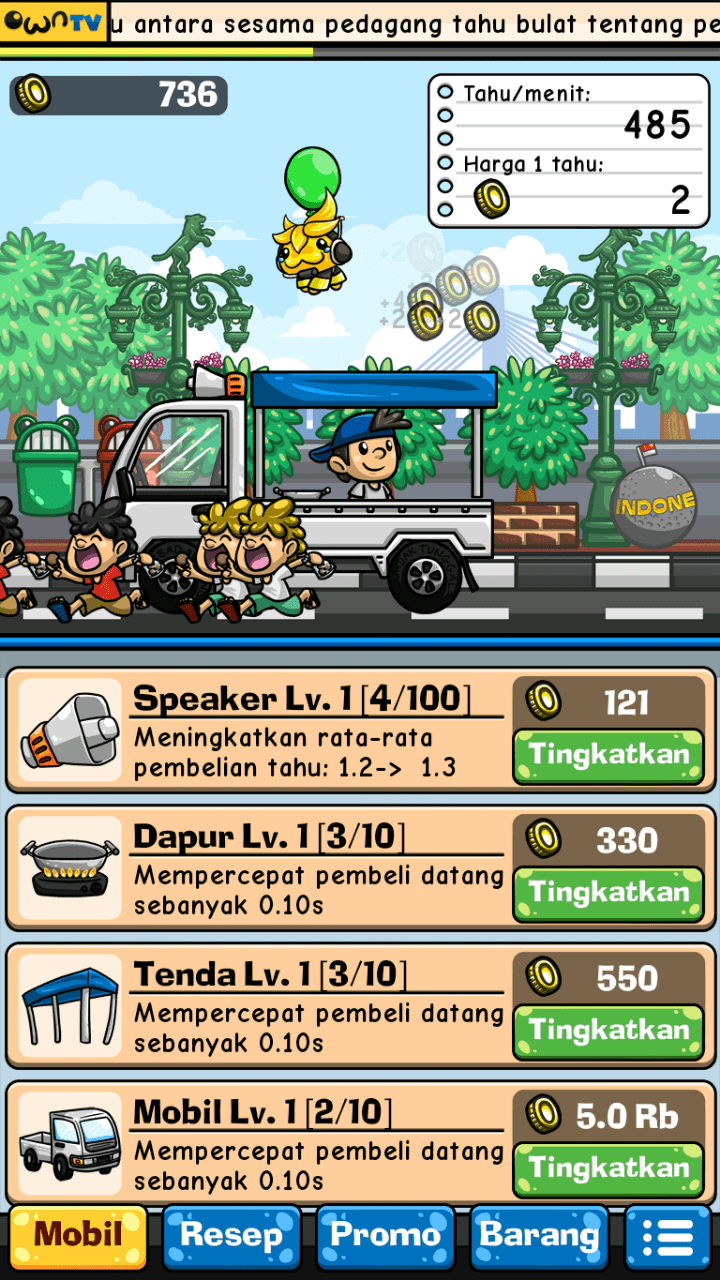Upgrade the Speaker for 121 coins
The image size is (720, 1280).
click(608, 755)
